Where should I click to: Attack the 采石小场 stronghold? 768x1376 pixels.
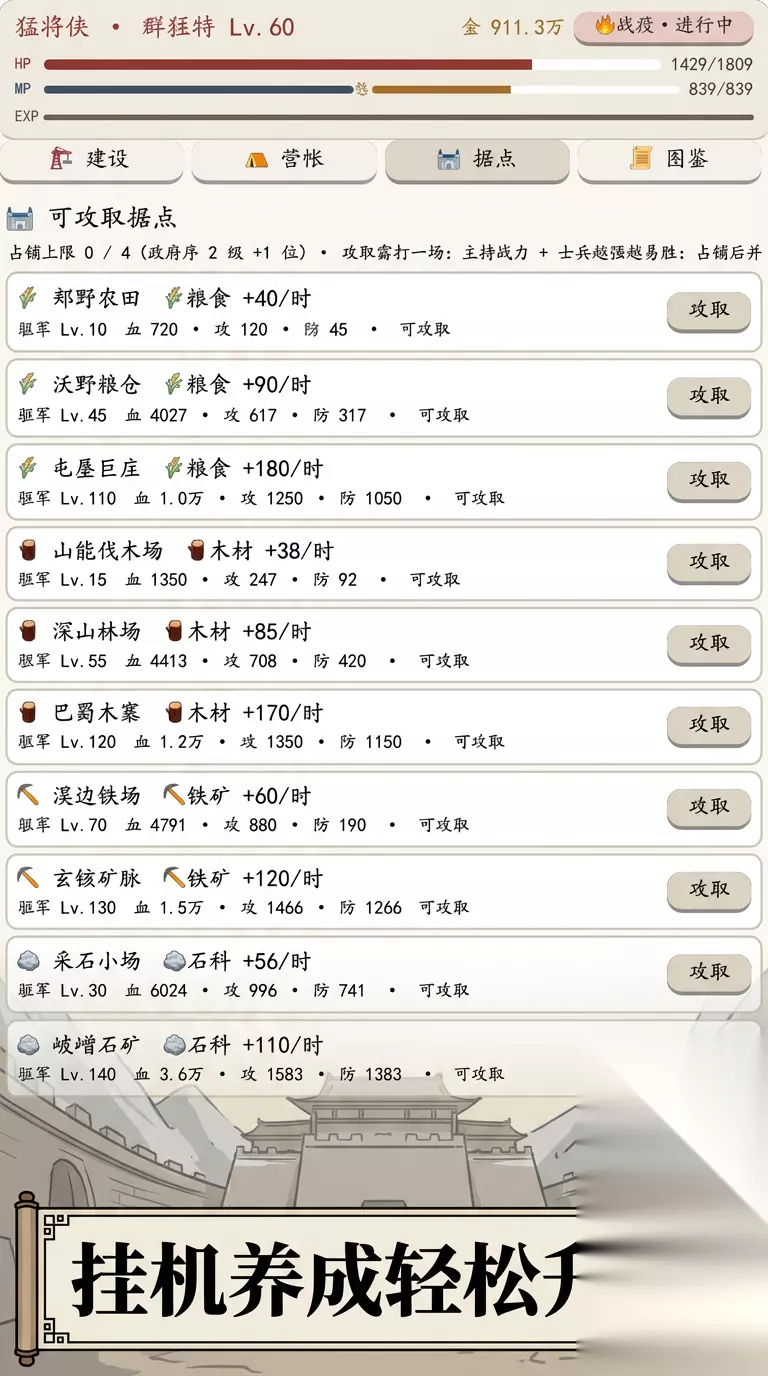[x=709, y=973]
